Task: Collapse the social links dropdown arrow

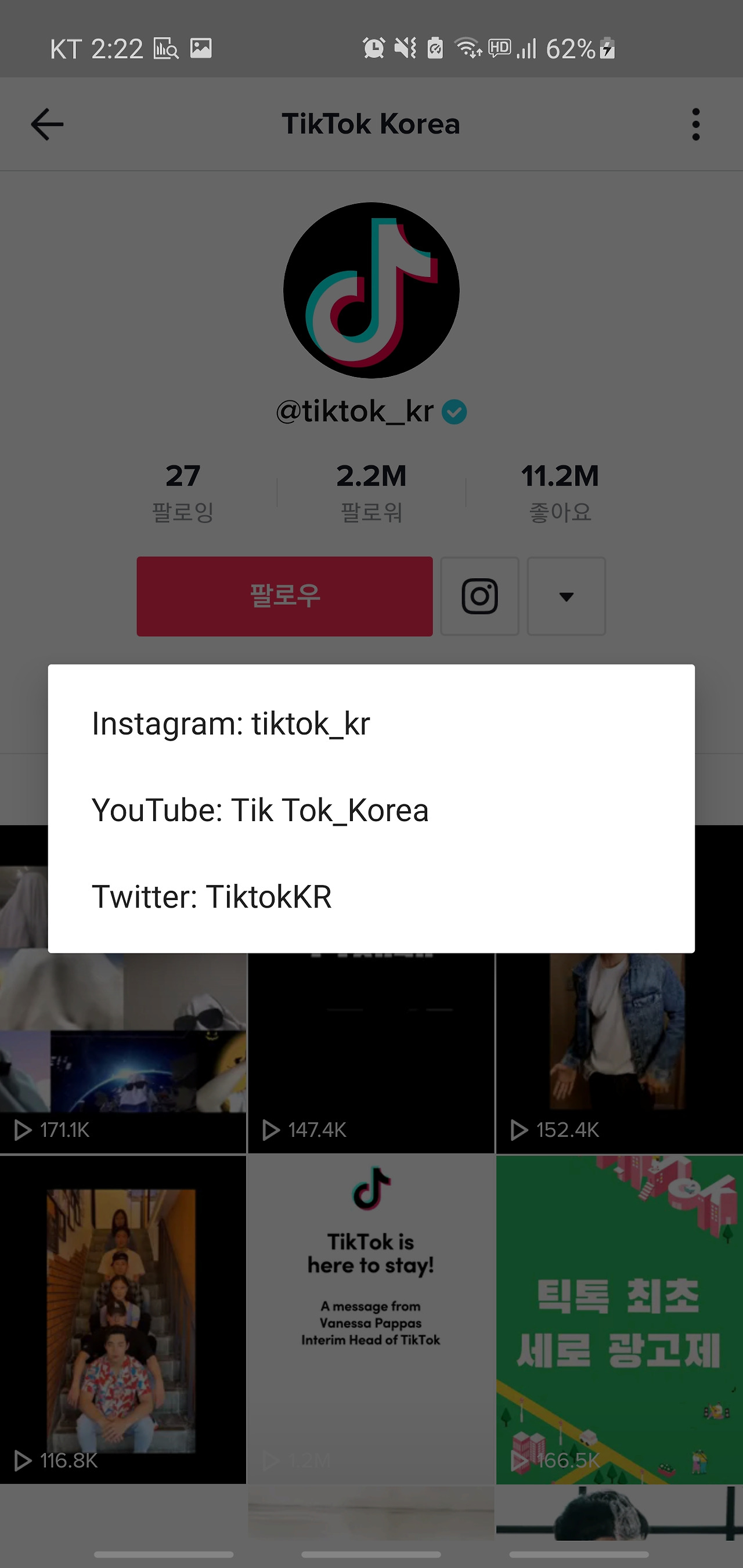Action: [x=567, y=596]
